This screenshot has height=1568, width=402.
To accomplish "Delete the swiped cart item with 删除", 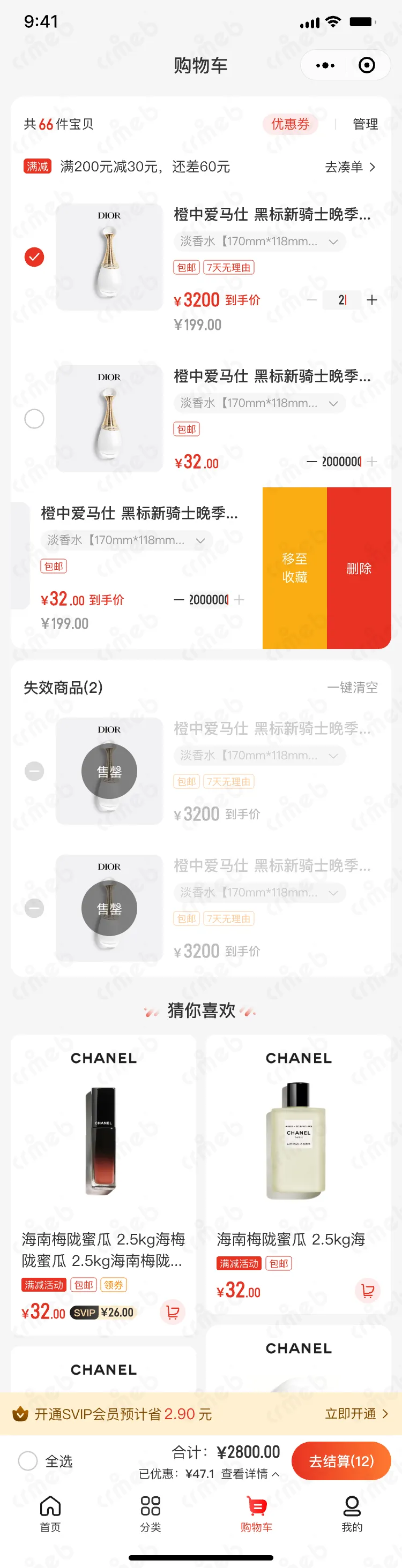I will (x=359, y=567).
